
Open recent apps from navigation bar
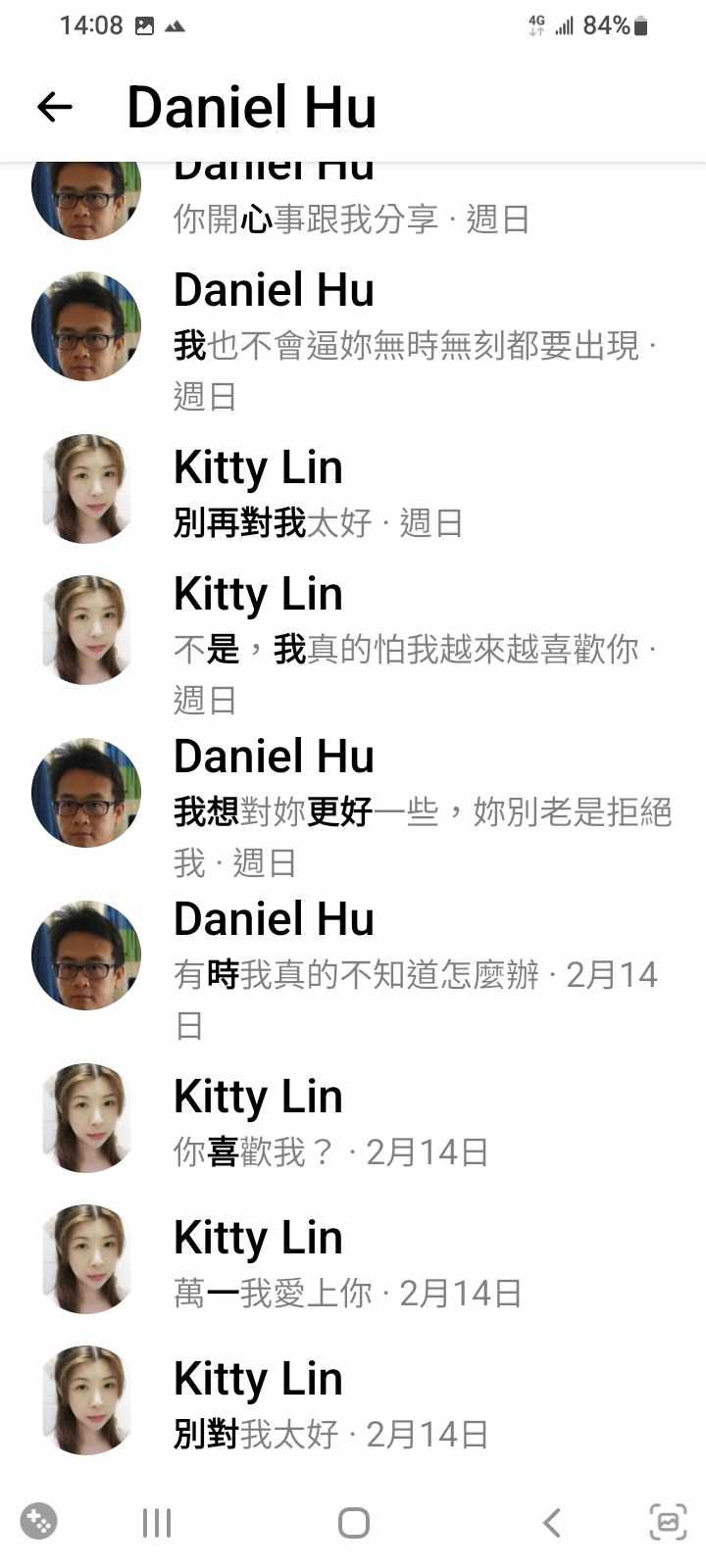point(157,1522)
